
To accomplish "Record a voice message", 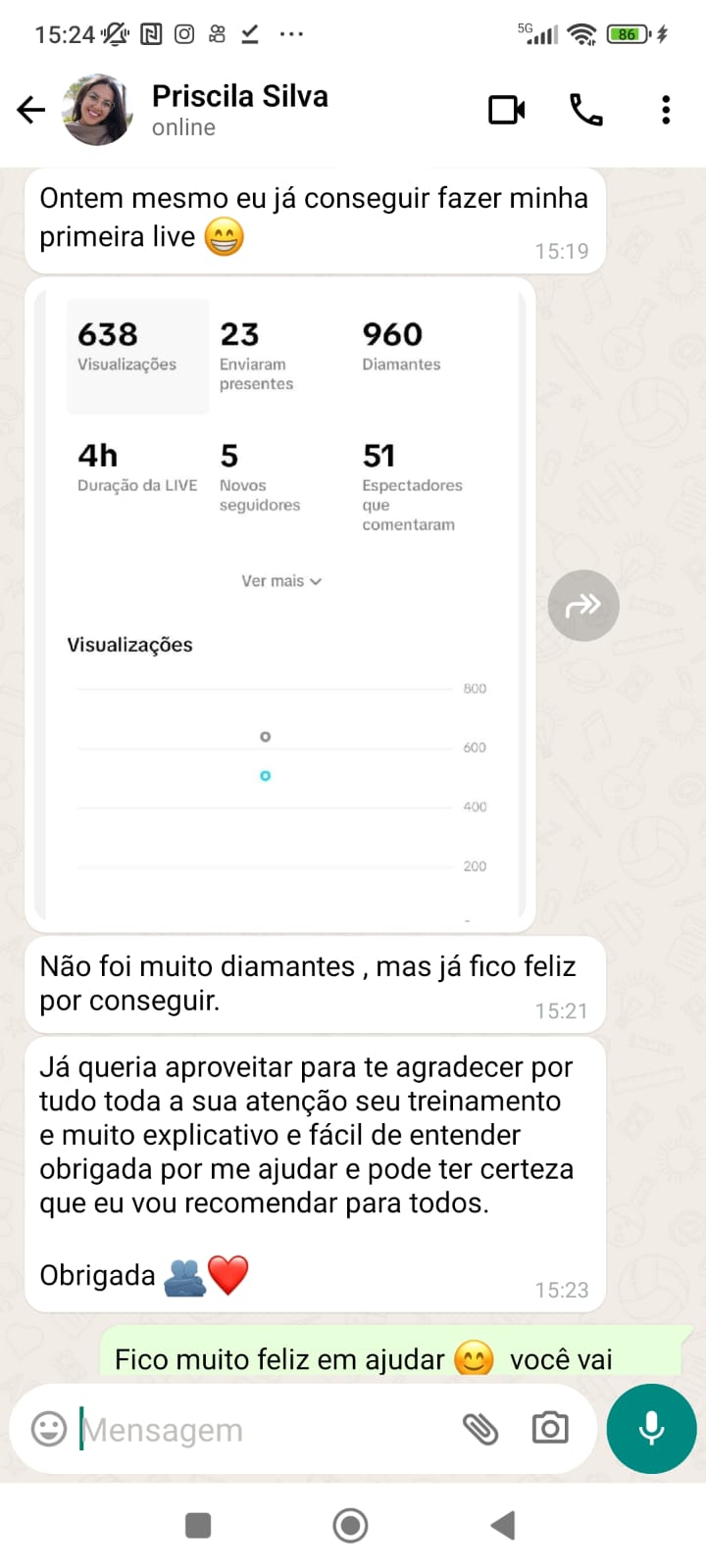I will coord(651,1429).
